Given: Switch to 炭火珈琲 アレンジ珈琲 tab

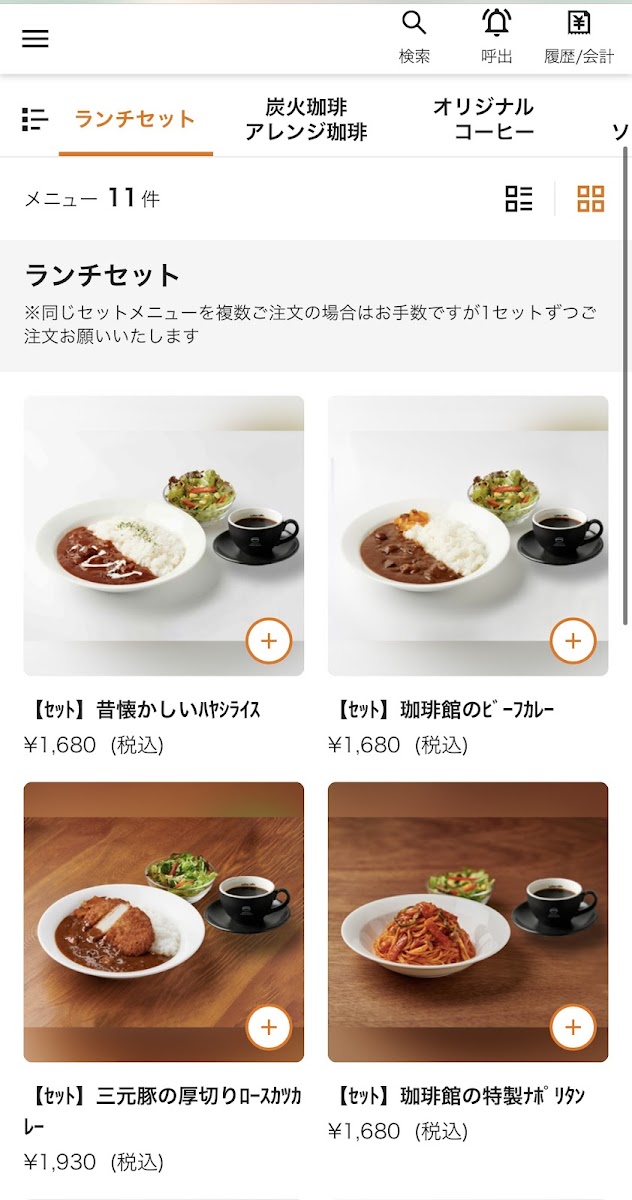Looking at the screenshot, I should tap(306, 120).
